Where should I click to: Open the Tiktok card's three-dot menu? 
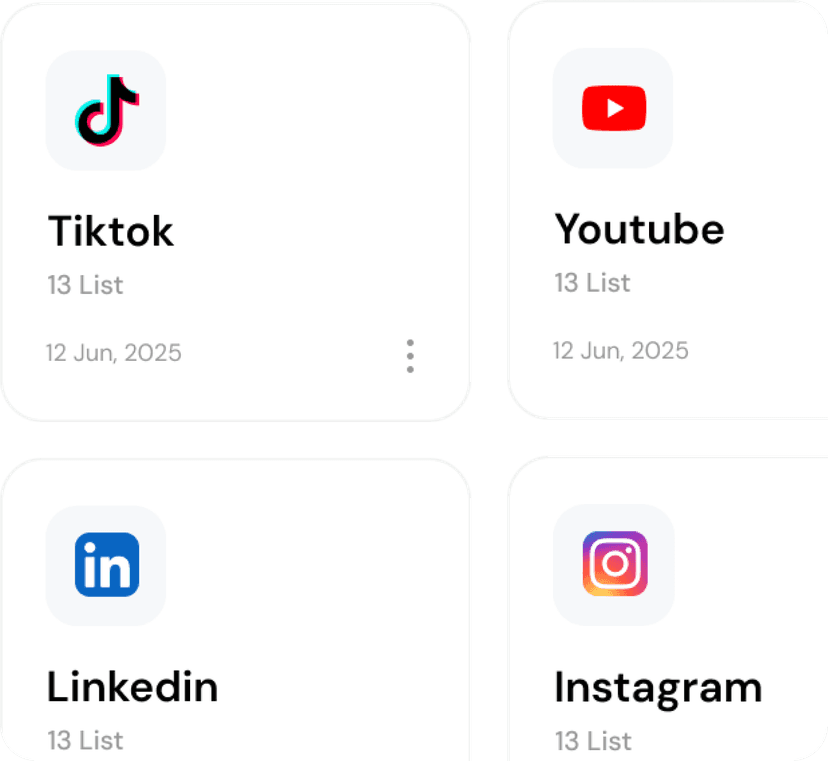[410, 356]
